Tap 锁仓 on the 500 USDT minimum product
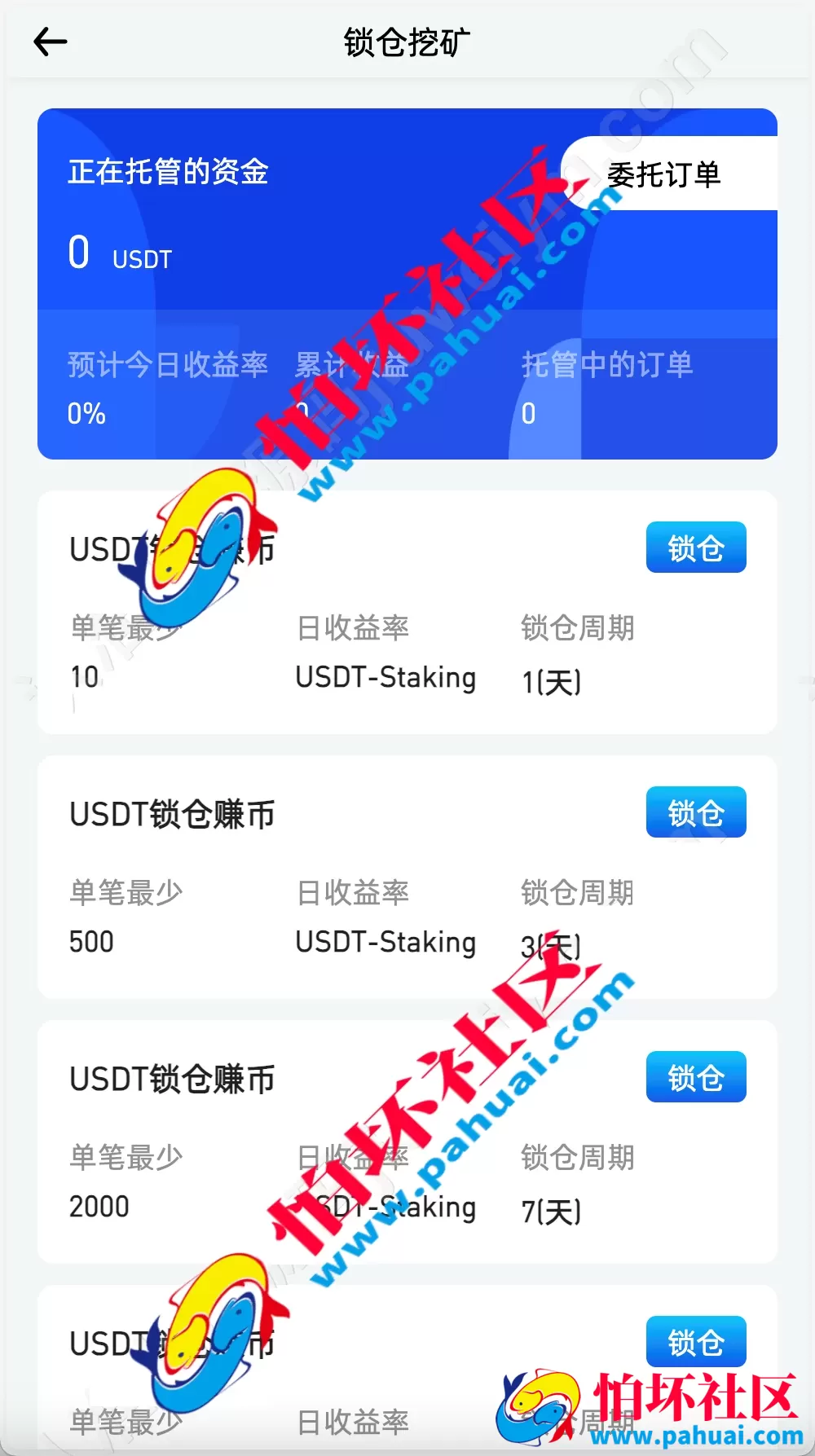Viewport: 815px width, 1456px height. pos(695,812)
